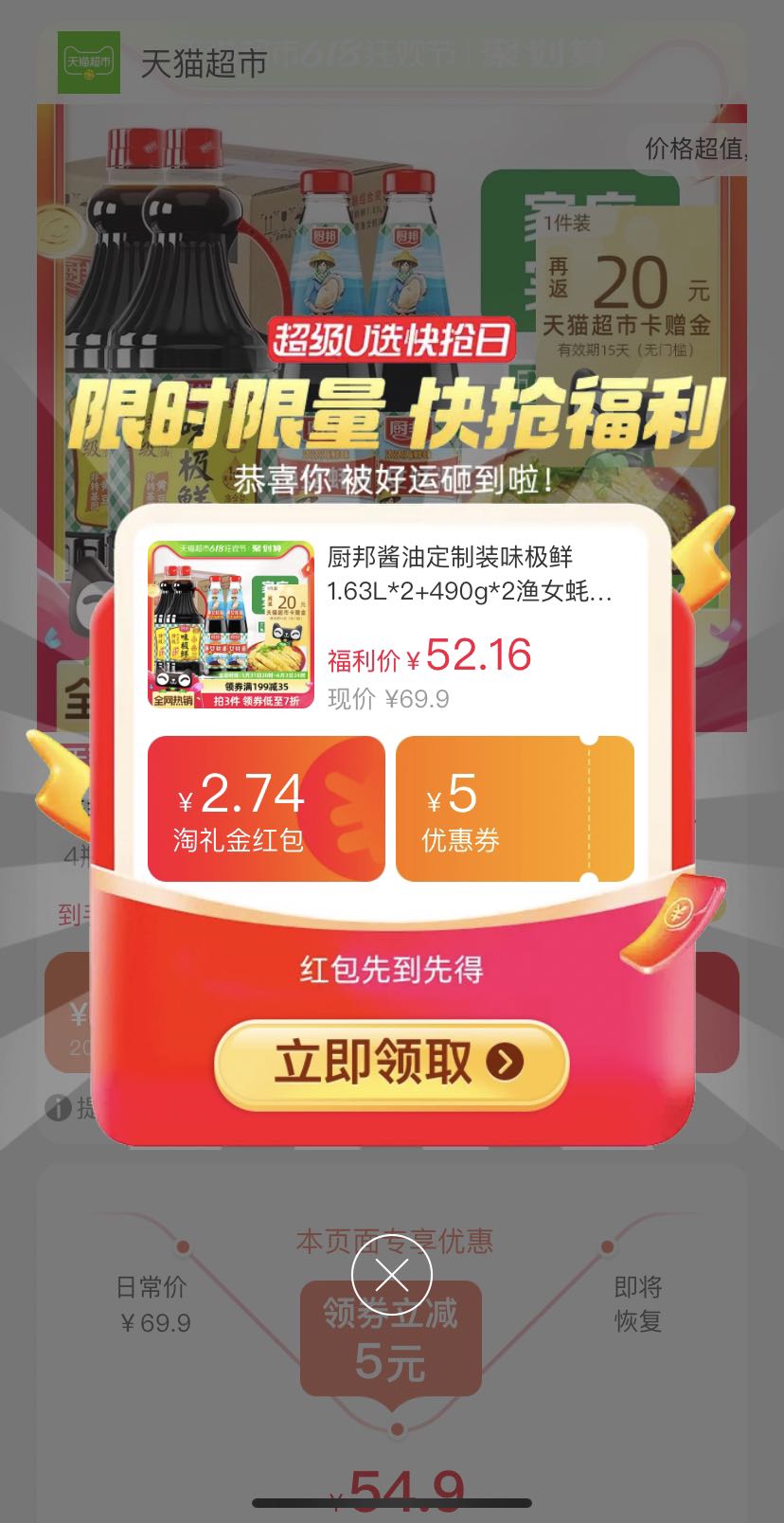Click the 天猫超市 cat logo icon
Viewport: 784px width, 1523px height.
point(89,65)
